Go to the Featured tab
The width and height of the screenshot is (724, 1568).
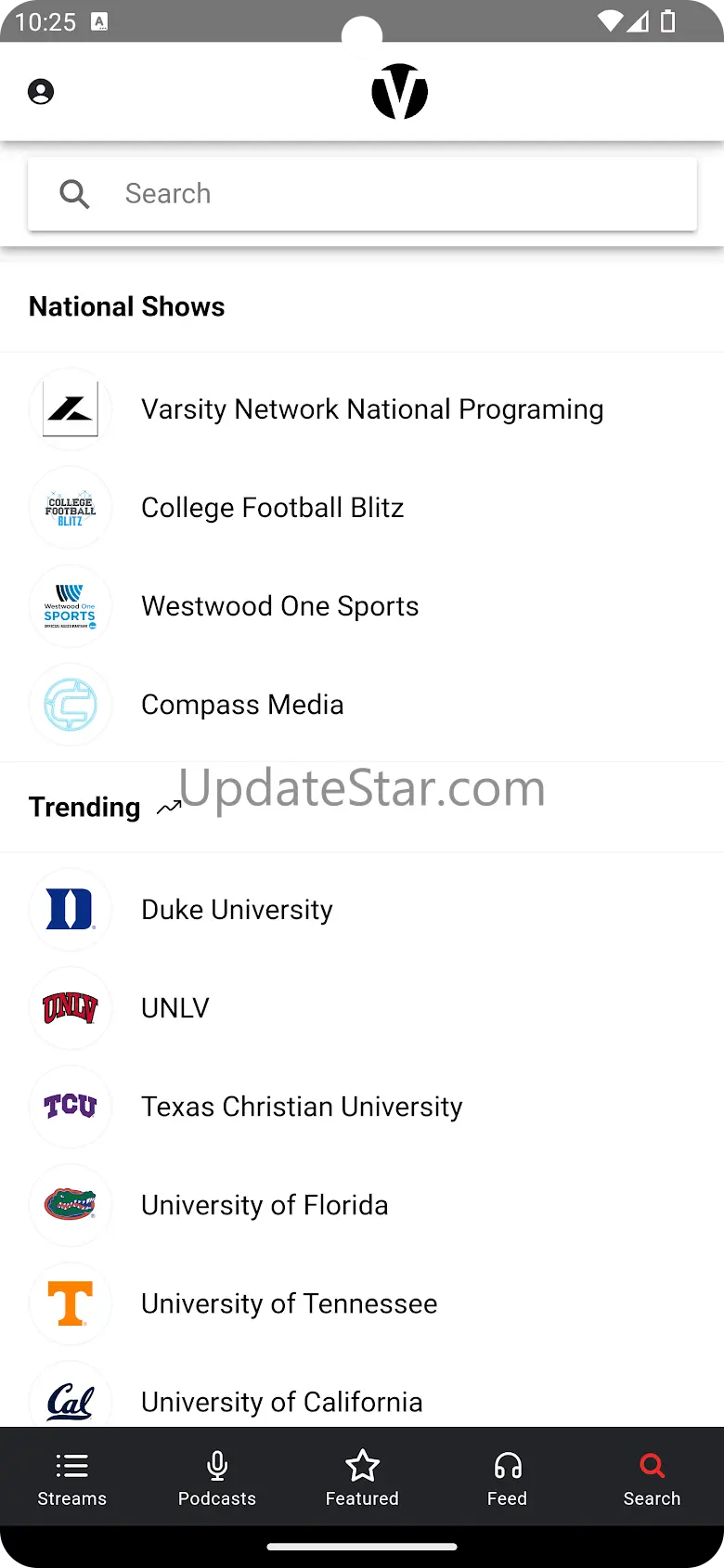(x=362, y=1478)
